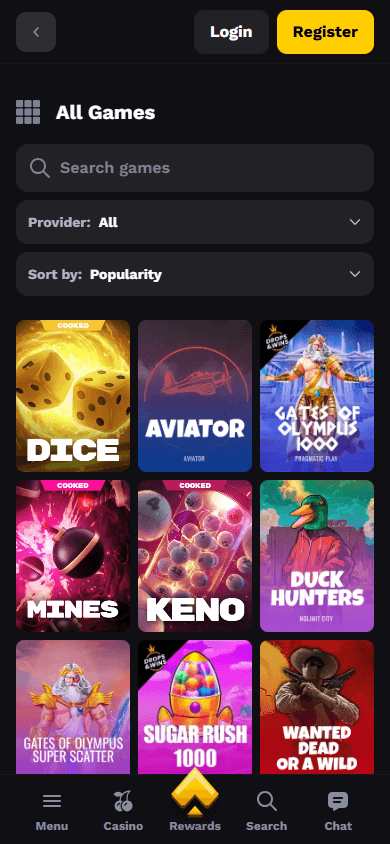390x844 pixels.
Task: Open the Register button
Action: pos(325,32)
